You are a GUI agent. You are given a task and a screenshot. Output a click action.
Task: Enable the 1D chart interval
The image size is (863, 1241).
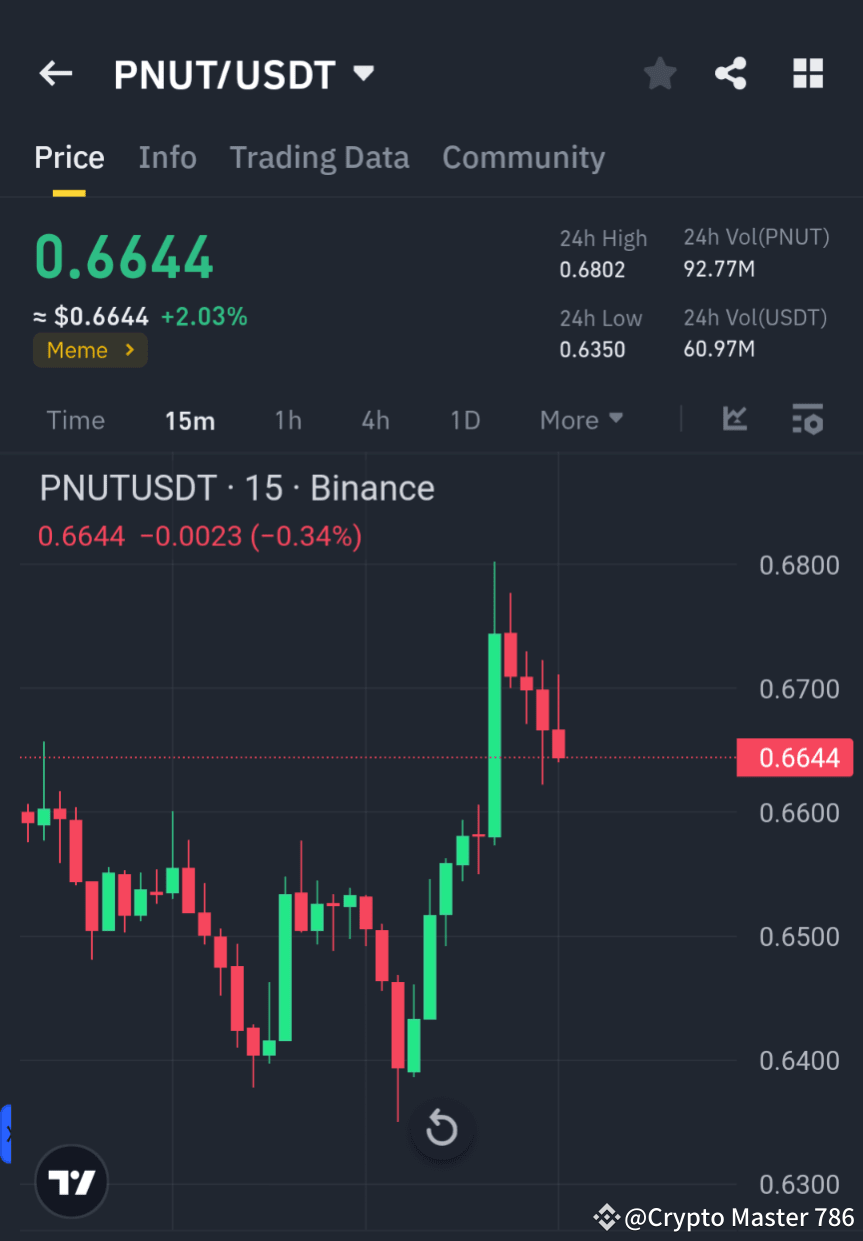[x=465, y=420]
